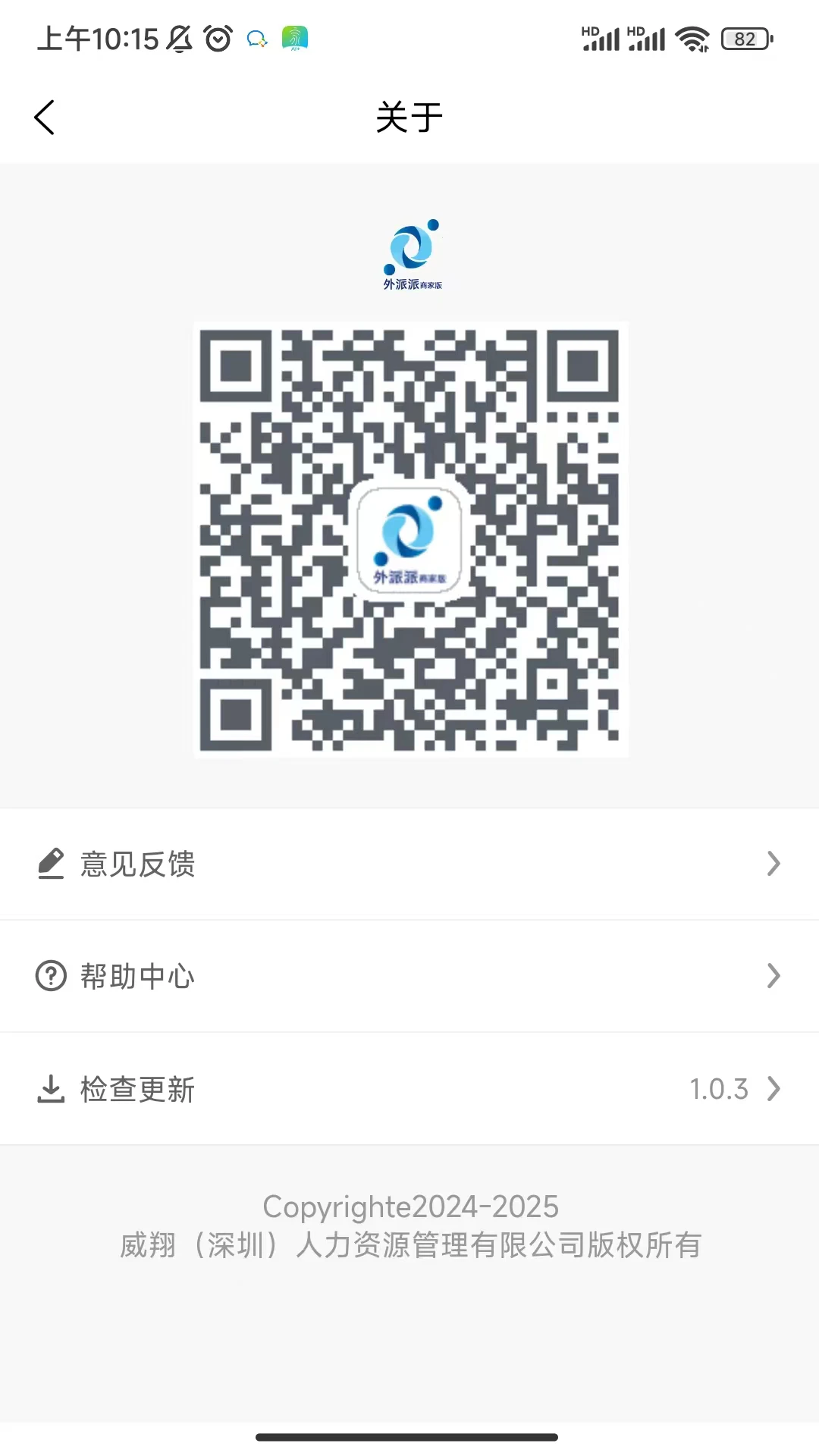
Task: Tap the battery indicator showing 82
Action: coord(745,38)
